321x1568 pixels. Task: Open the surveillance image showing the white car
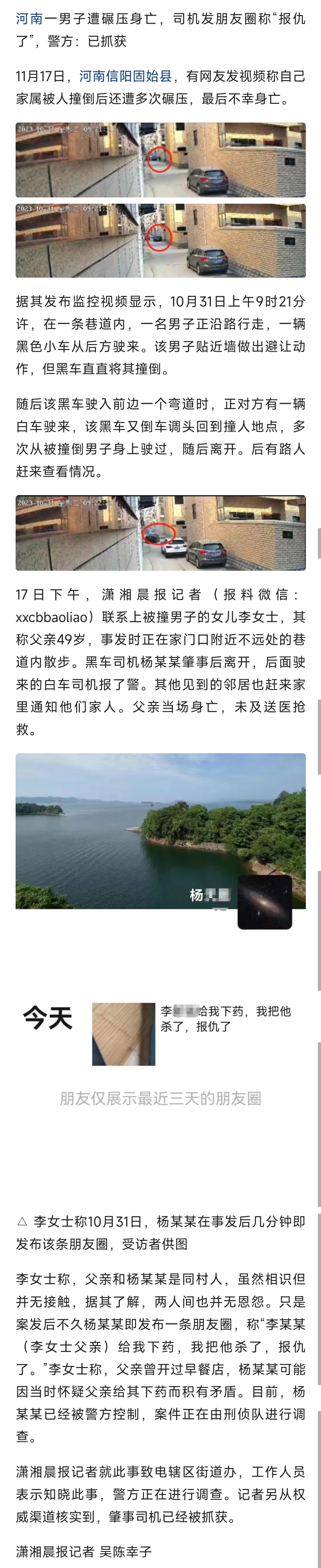160,533
